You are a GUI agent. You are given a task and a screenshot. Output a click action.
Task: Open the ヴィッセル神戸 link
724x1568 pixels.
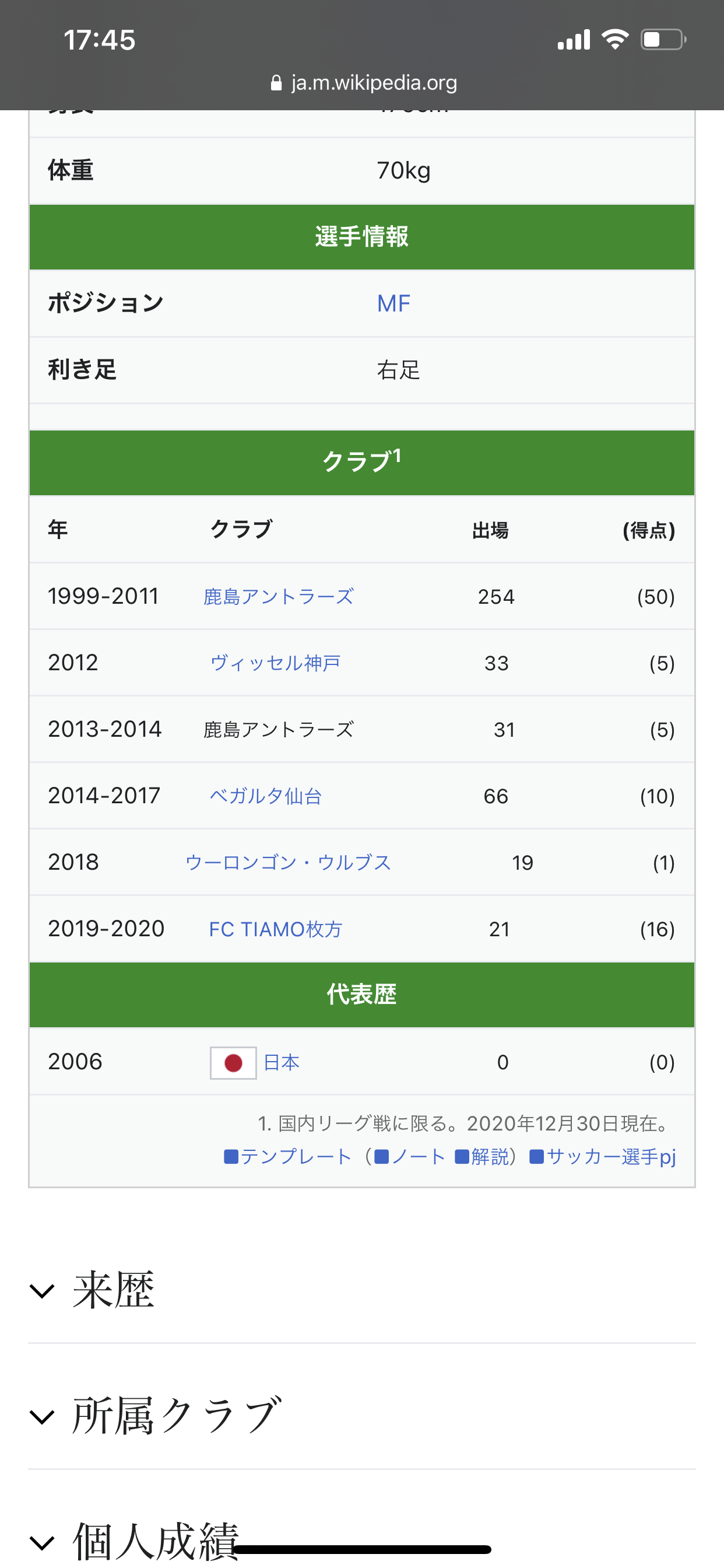point(275,663)
